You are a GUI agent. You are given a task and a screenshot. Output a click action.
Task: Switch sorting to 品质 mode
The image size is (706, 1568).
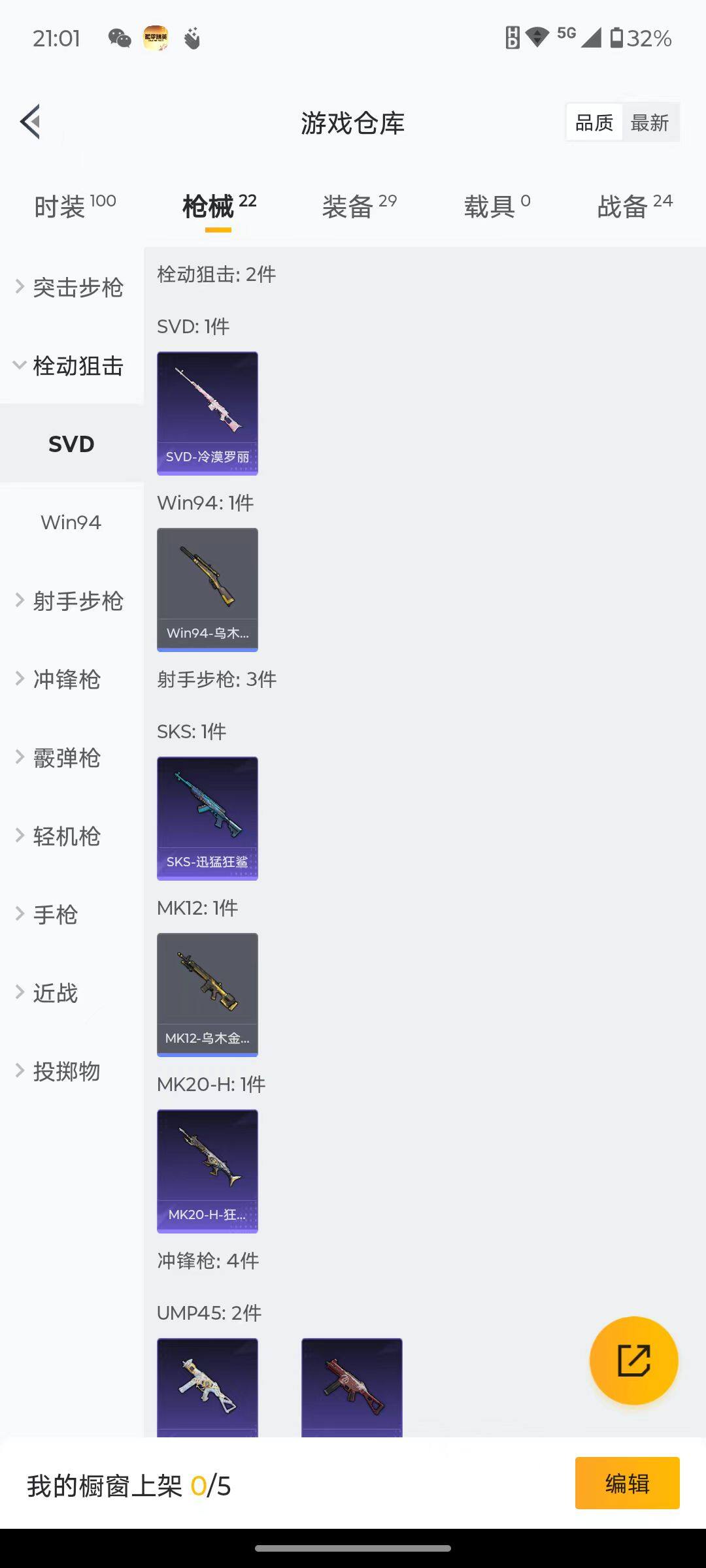point(593,122)
